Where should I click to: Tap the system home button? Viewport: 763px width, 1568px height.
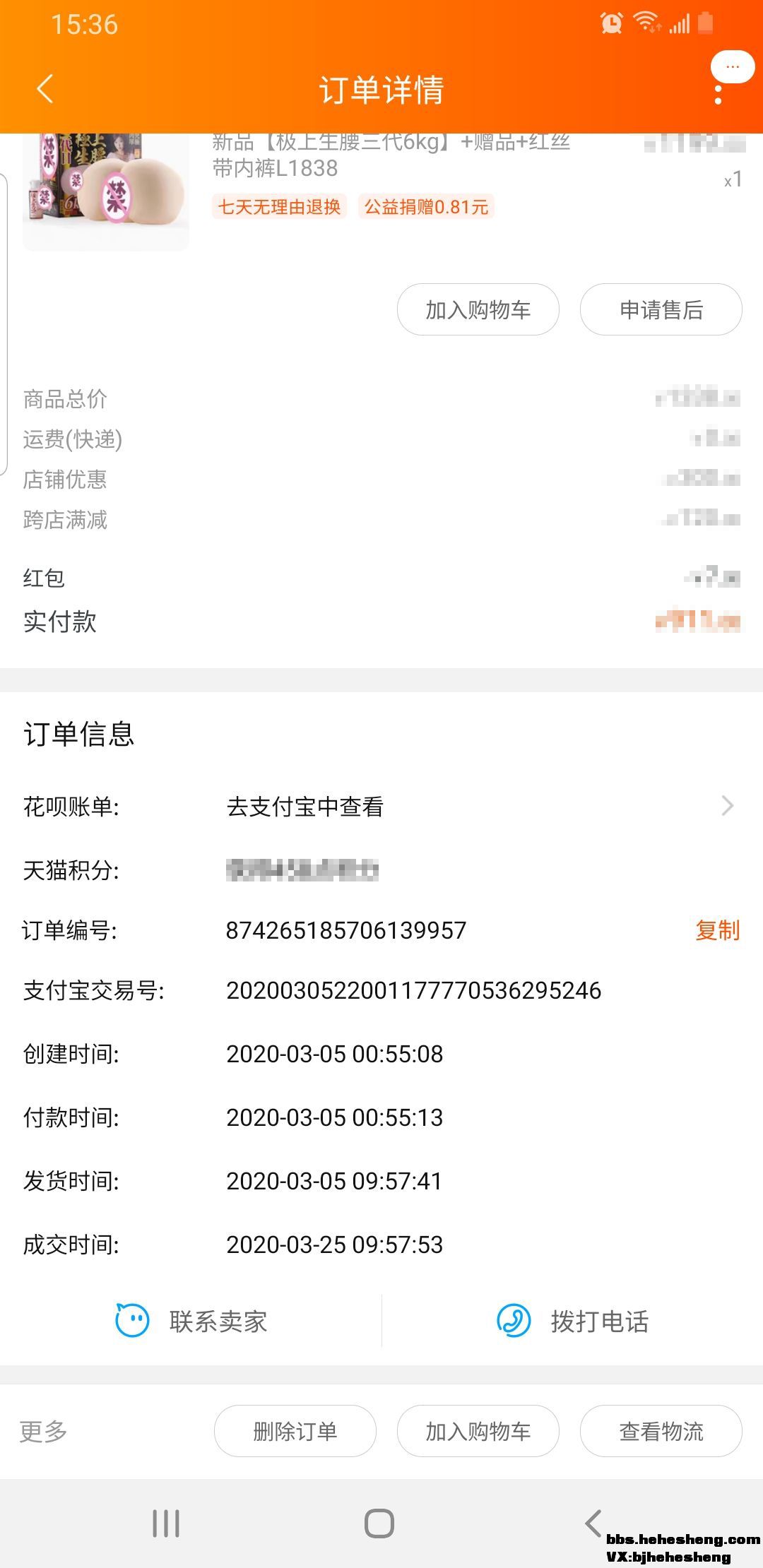[x=379, y=1523]
